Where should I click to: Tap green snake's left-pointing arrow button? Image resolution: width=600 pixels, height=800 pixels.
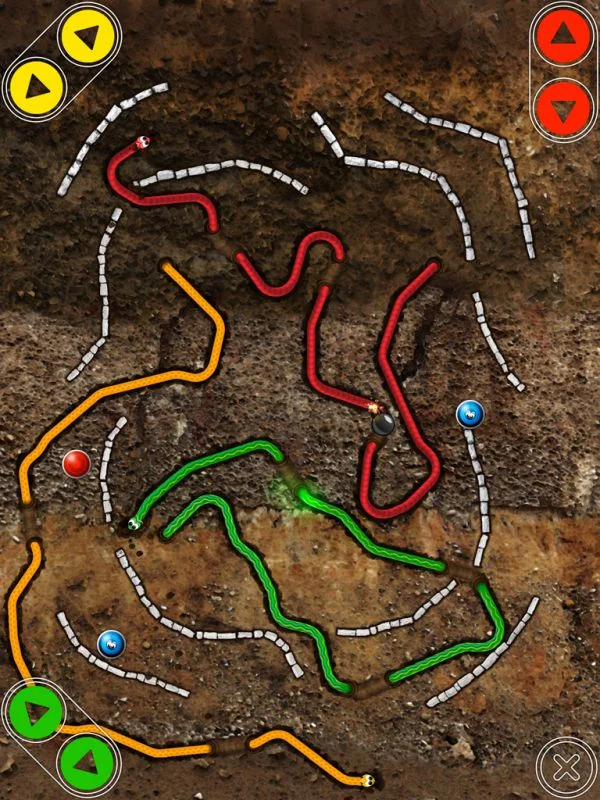click(87, 762)
